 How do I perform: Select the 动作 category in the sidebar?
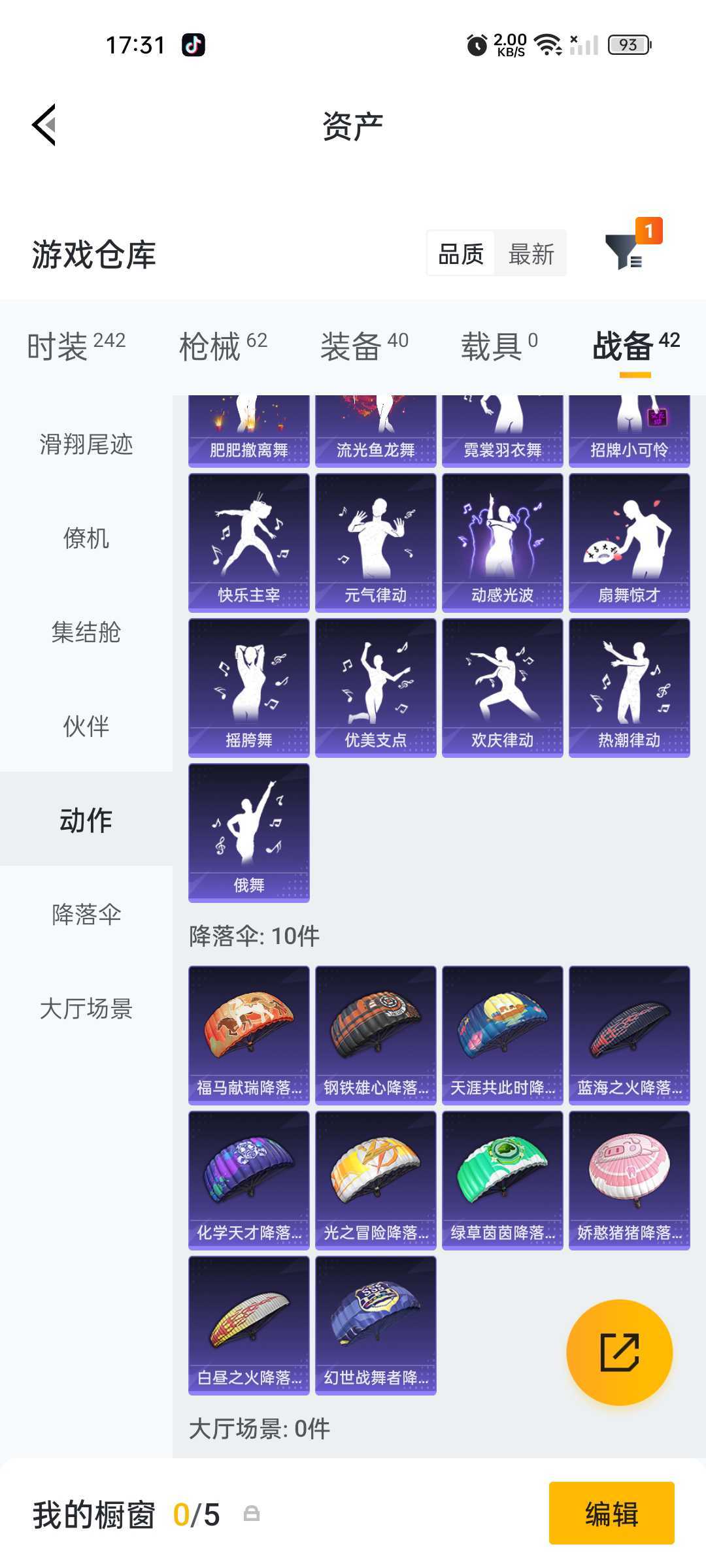click(85, 820)
